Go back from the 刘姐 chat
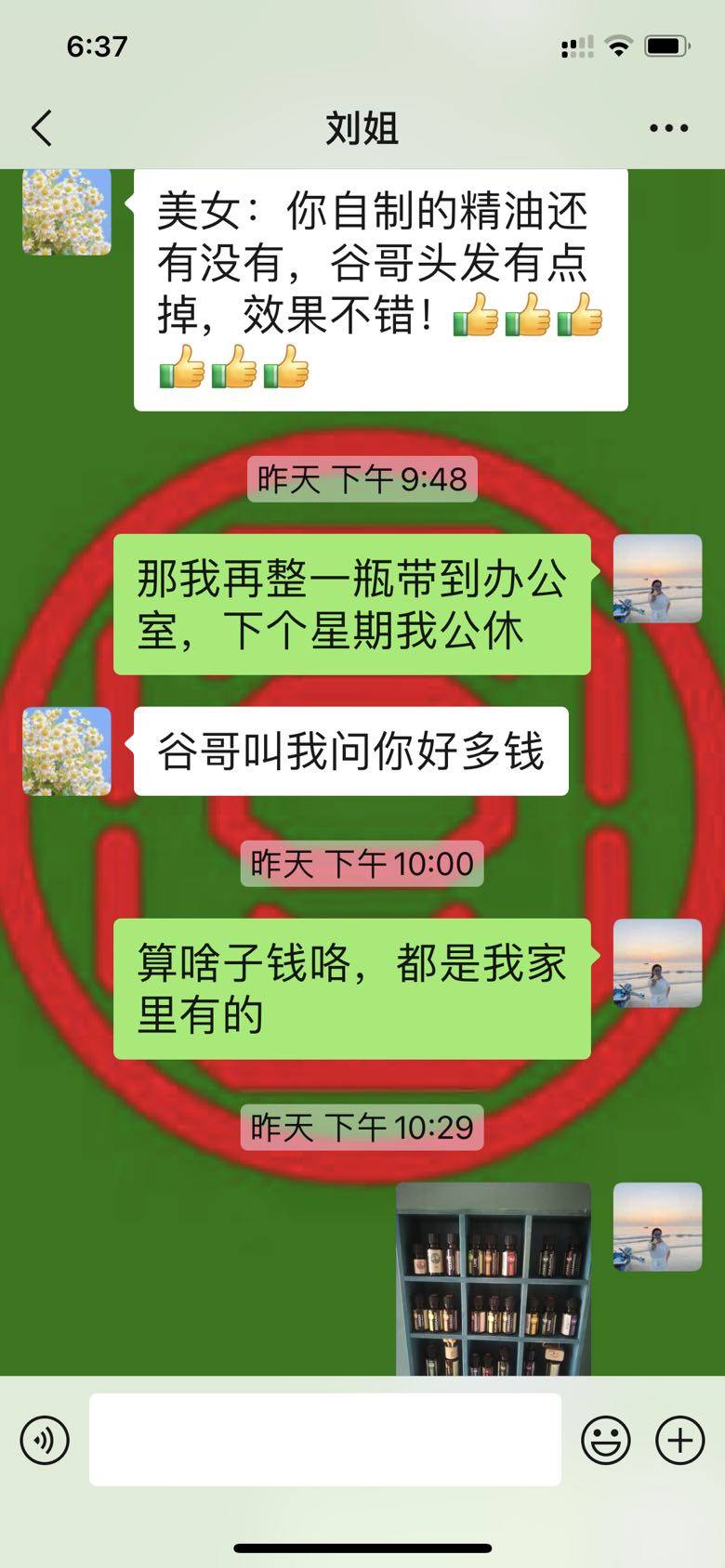The image size is (725, 1568). (42, 128)
